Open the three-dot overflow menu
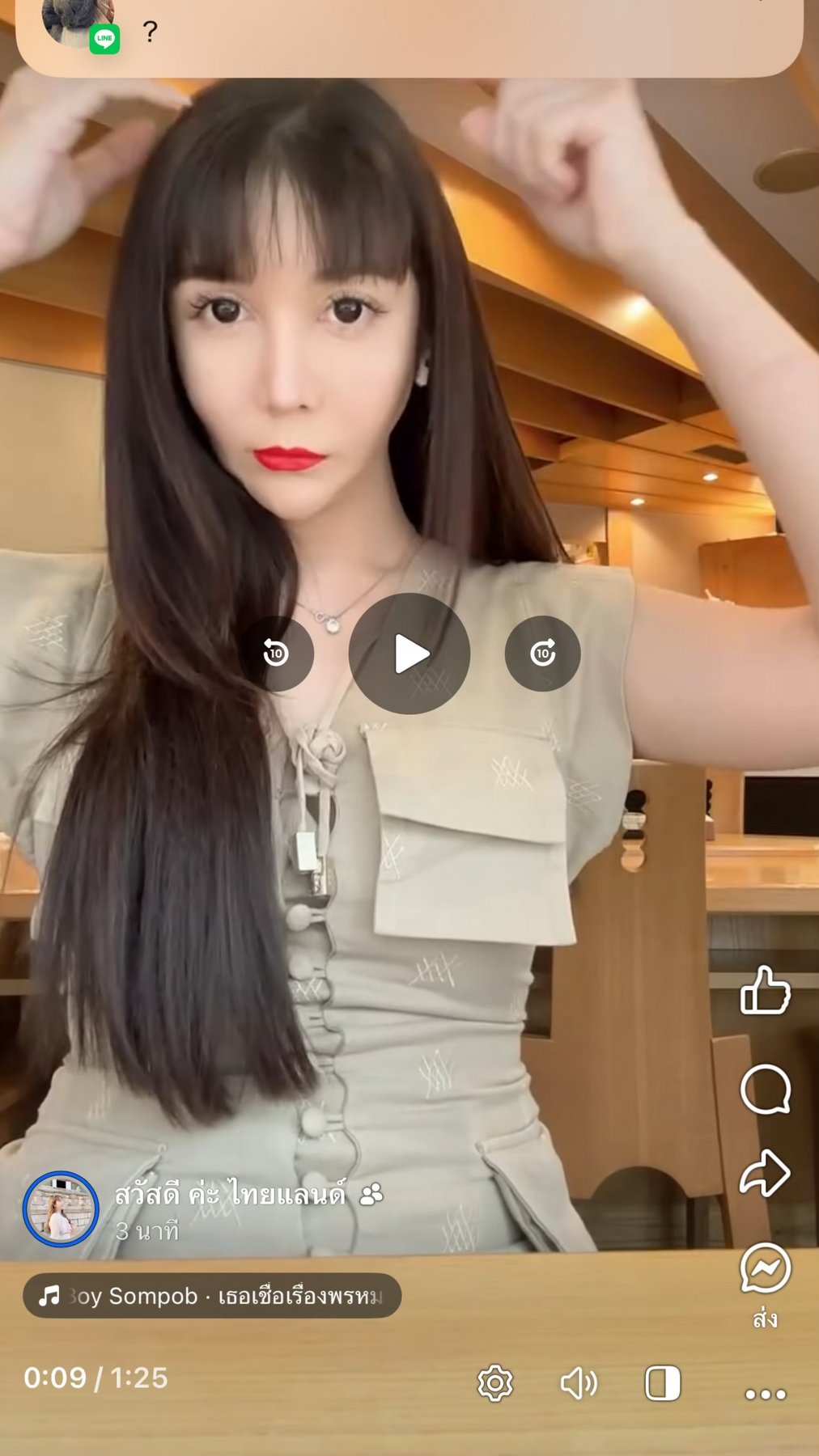This screenshot has width=819, height=1456. click(766, 1394)
